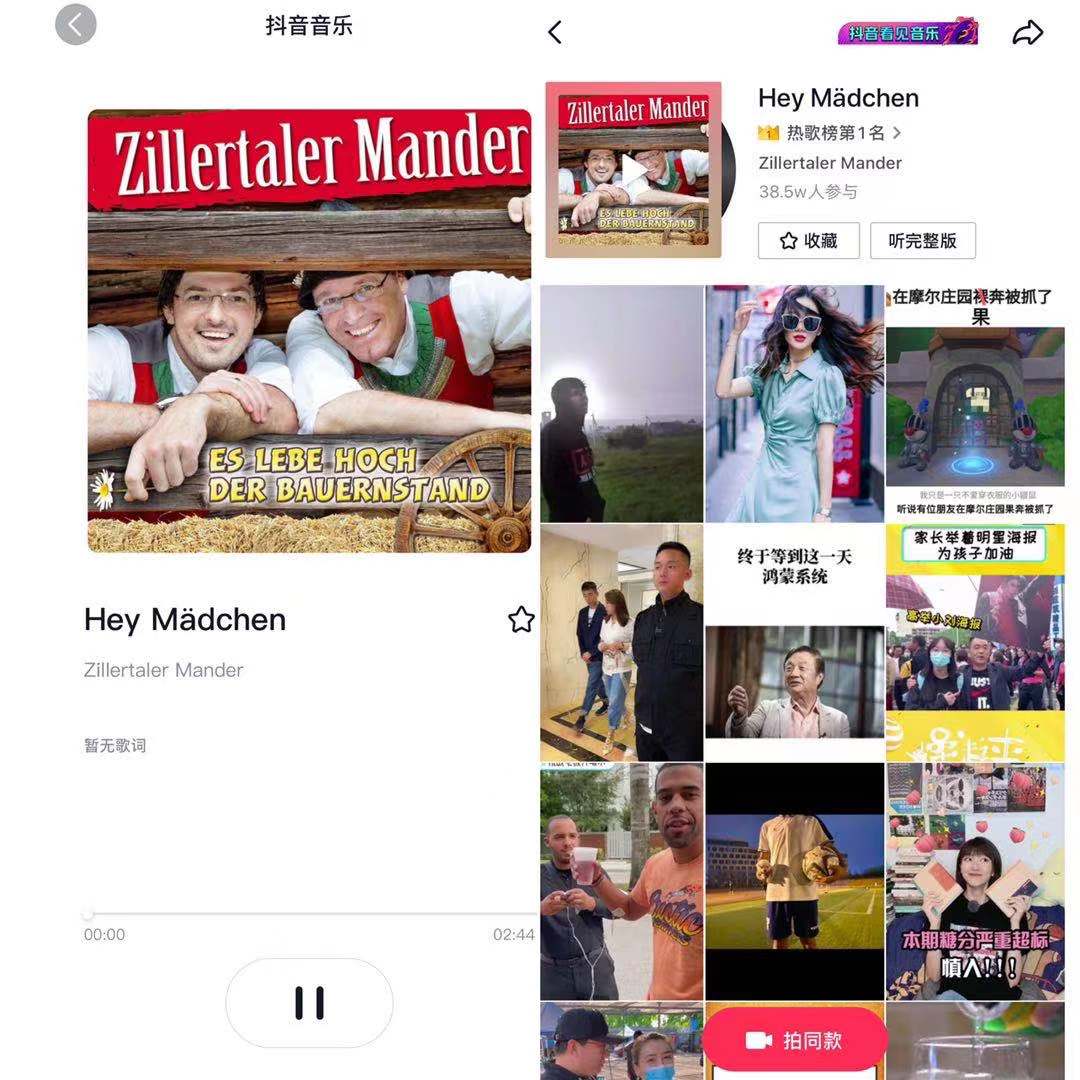This screenshot has height=1080, width=1080.
Task: Open the 本期糖分严重超标 video
Action: [975, 882]
